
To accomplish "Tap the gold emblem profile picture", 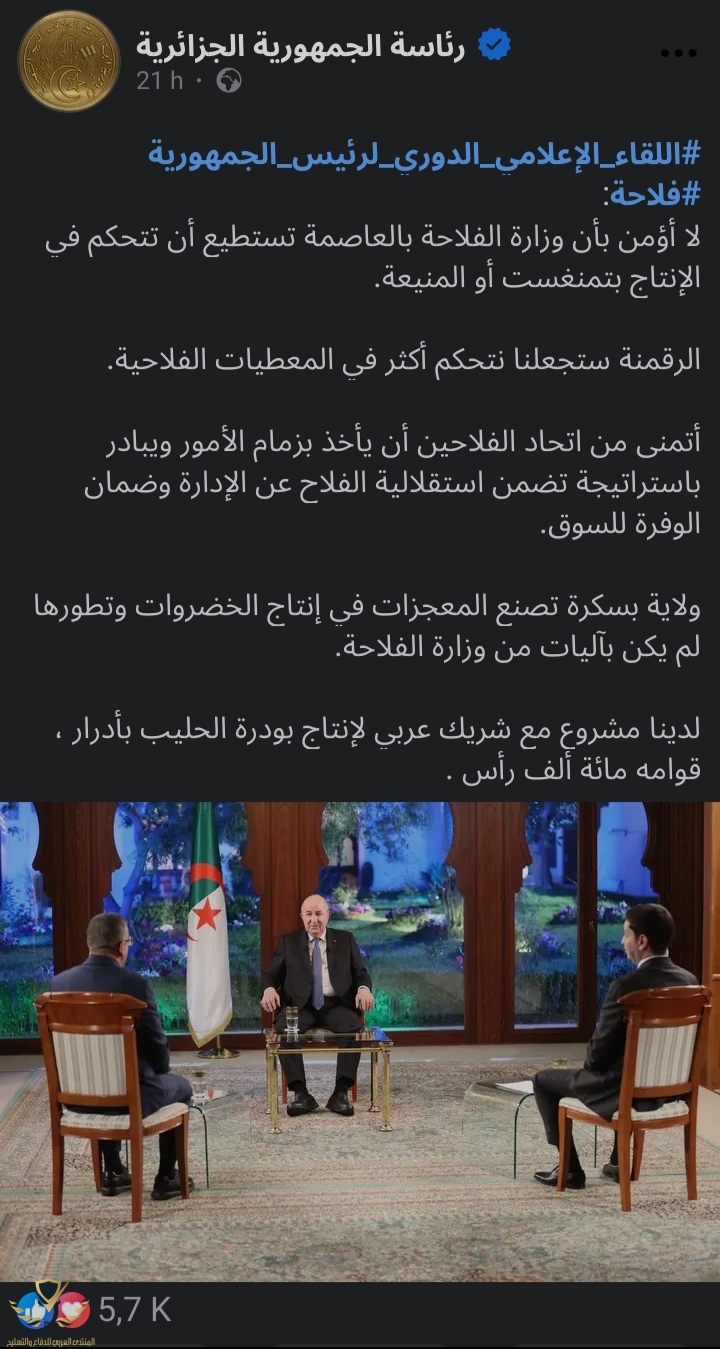I will pos(69,61).
